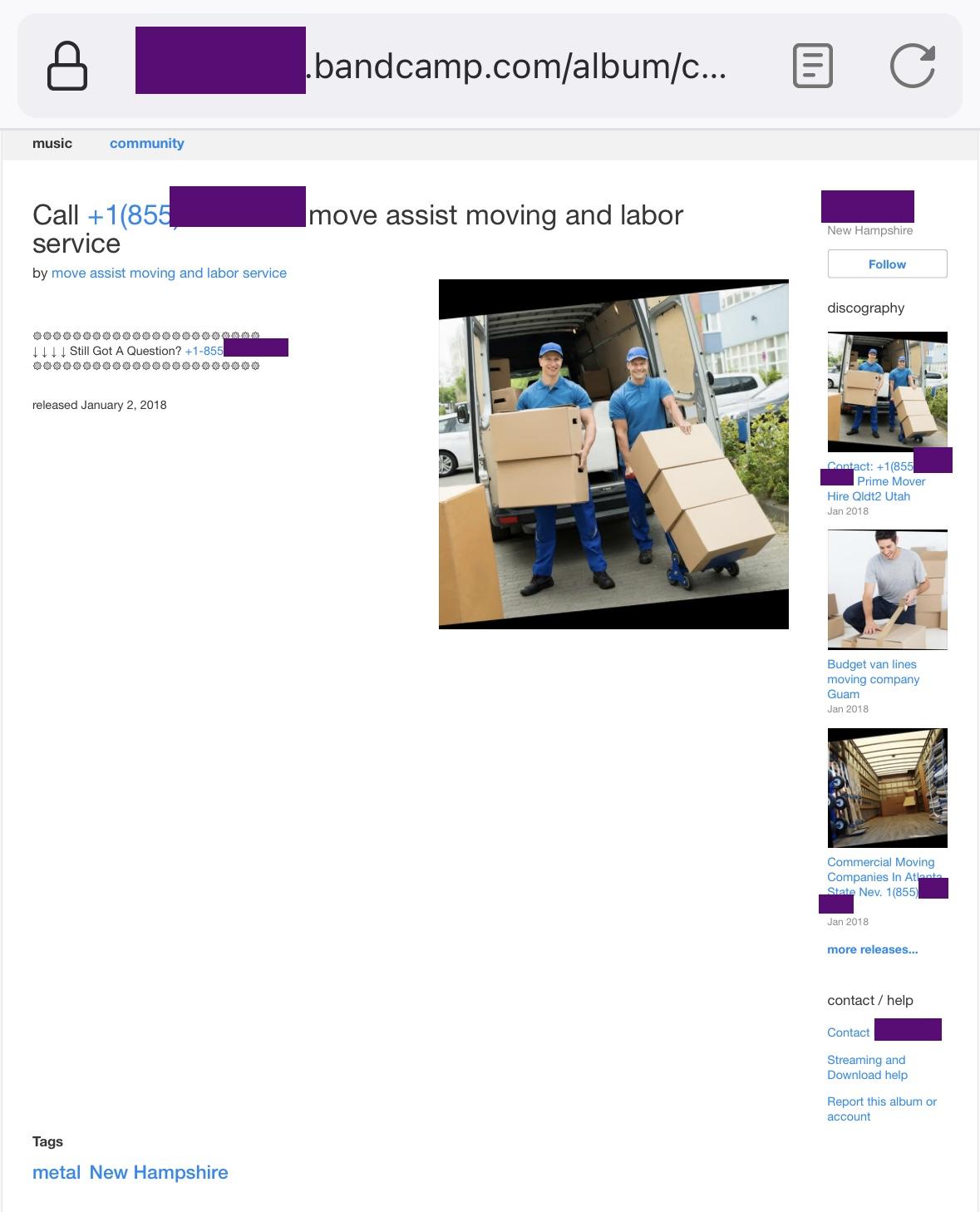Tap the album cover with two movers
This screenshot has height=1212, width=980.
(x=613, y=454)
